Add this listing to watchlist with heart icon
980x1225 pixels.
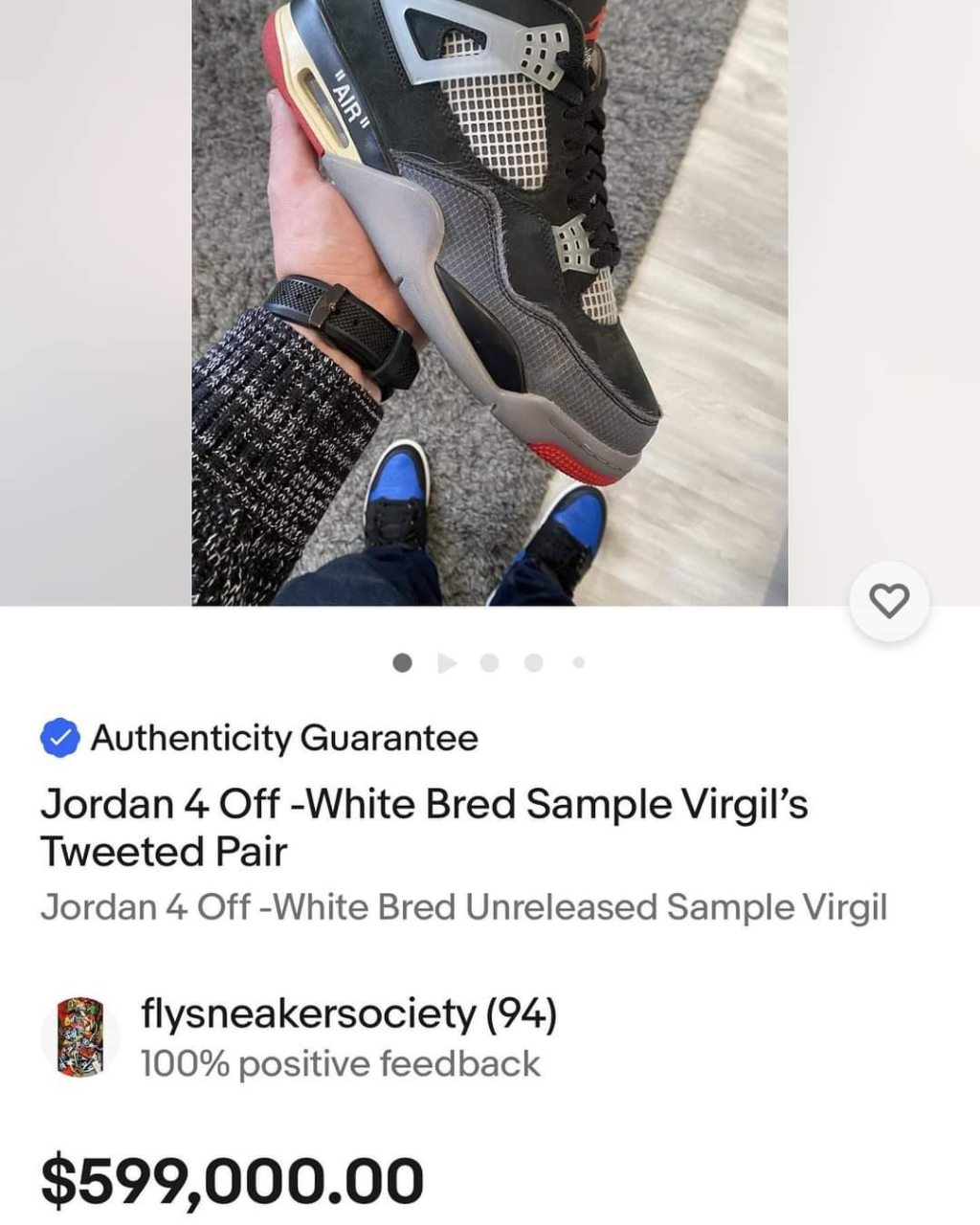click(890, 602)
